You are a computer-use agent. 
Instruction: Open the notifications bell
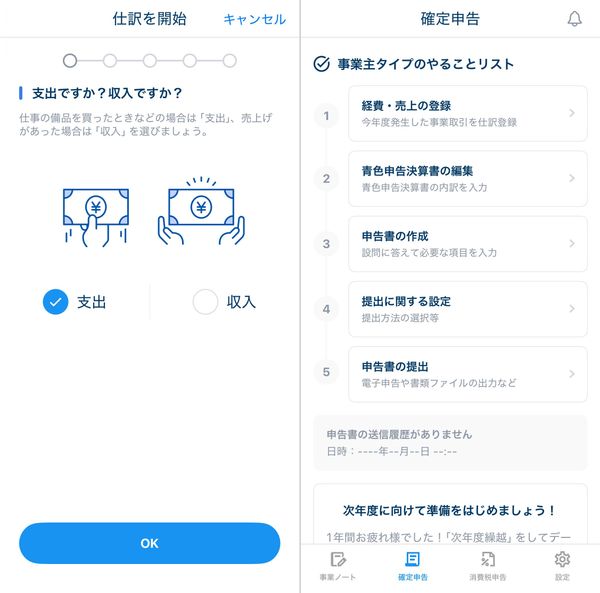(574, 19)
